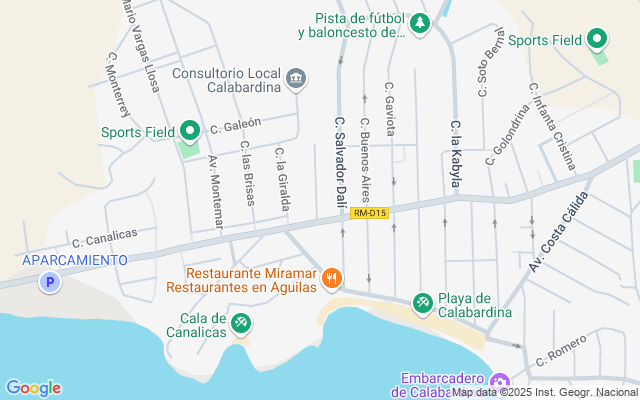Open the Restaurante Miramar marker
640x400 pixels.
click(x=333, y=278)
